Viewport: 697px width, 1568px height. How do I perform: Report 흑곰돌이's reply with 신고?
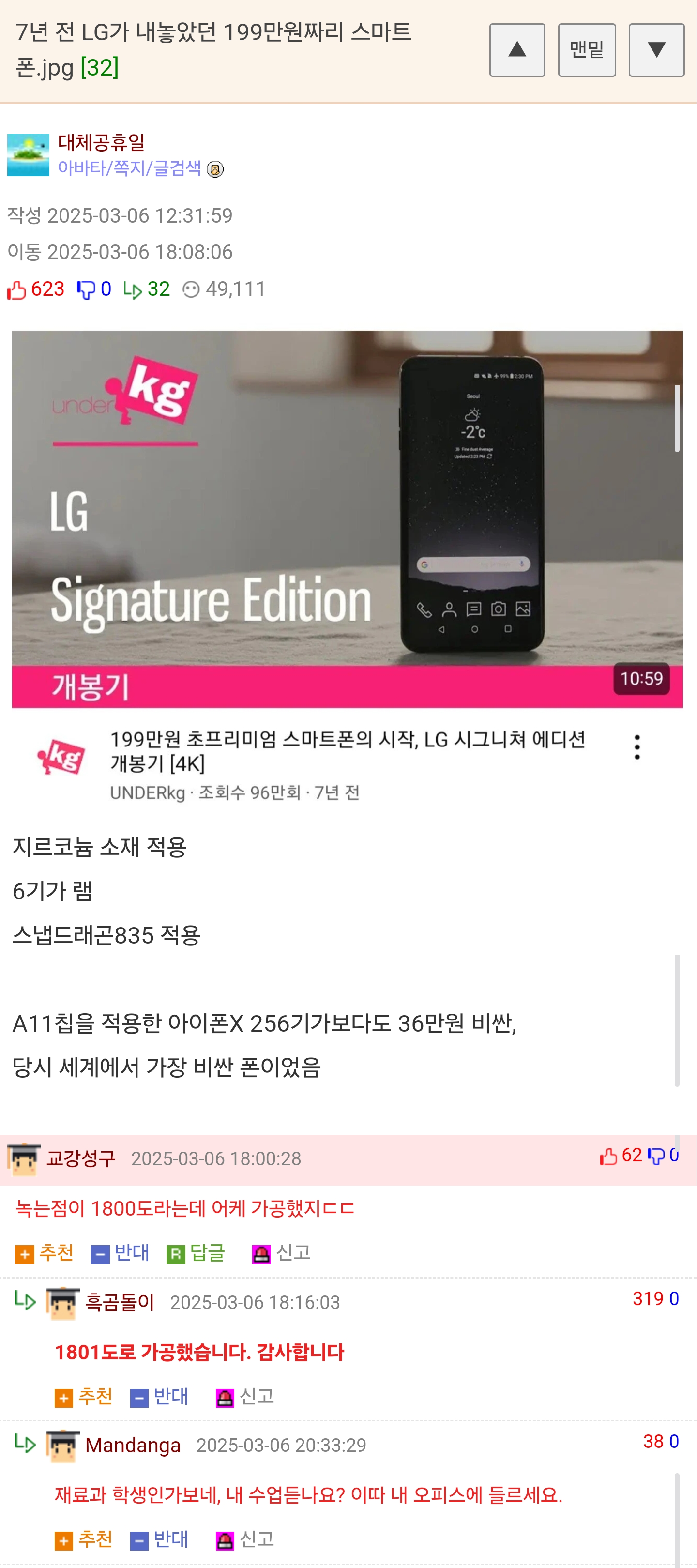click(x=245, y=1396)
